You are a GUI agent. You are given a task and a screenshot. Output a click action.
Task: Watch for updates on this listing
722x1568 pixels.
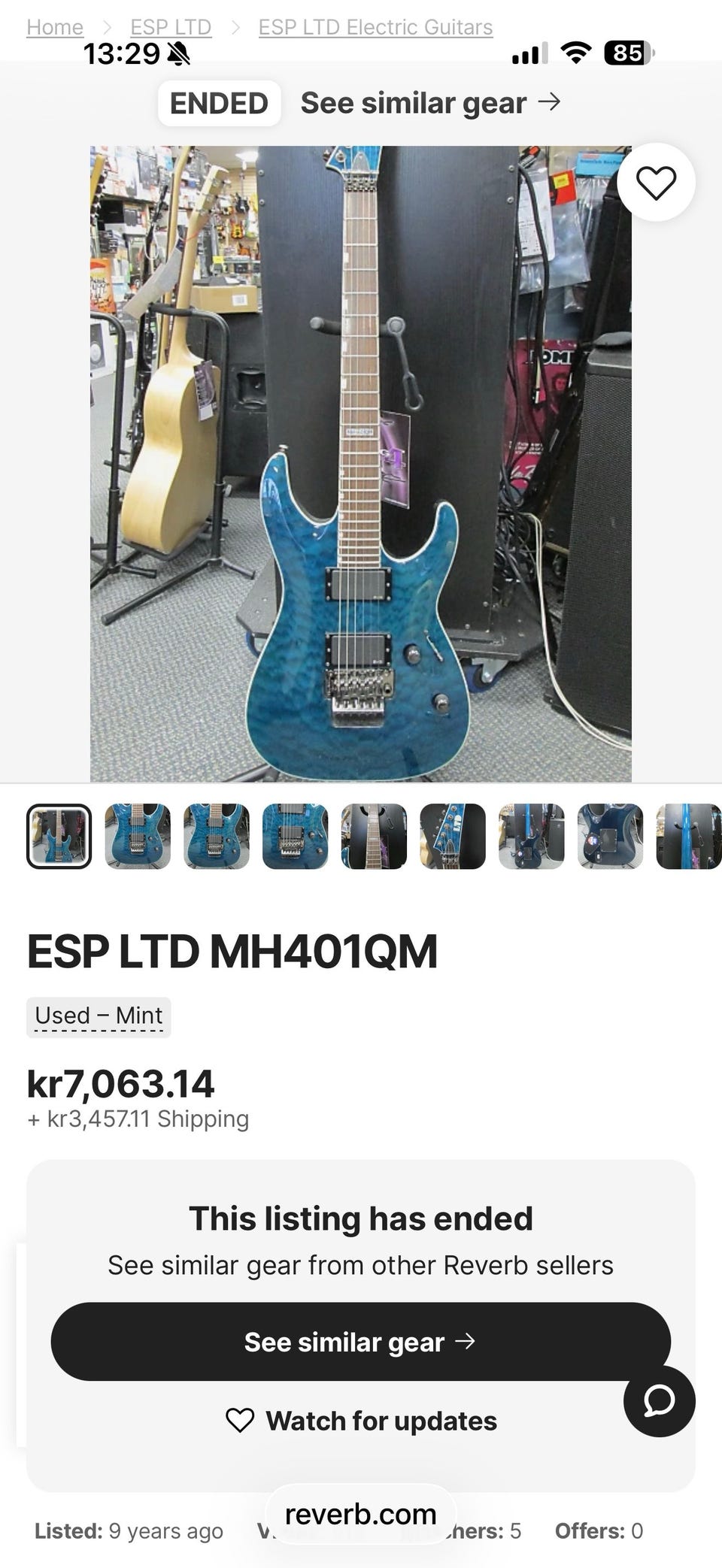[x=361, y=1421]
